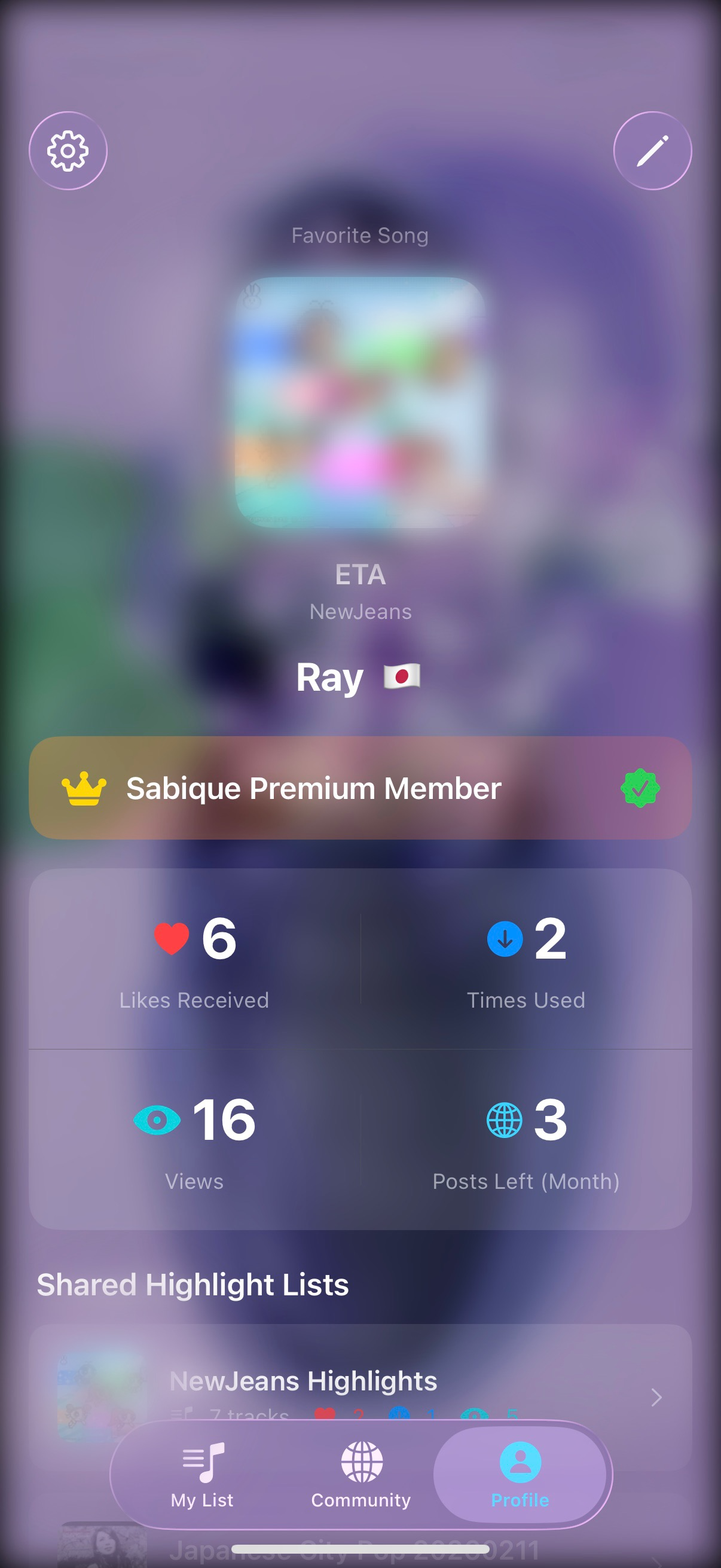Edit profile with the pencil icon

(x=652, y=151)
